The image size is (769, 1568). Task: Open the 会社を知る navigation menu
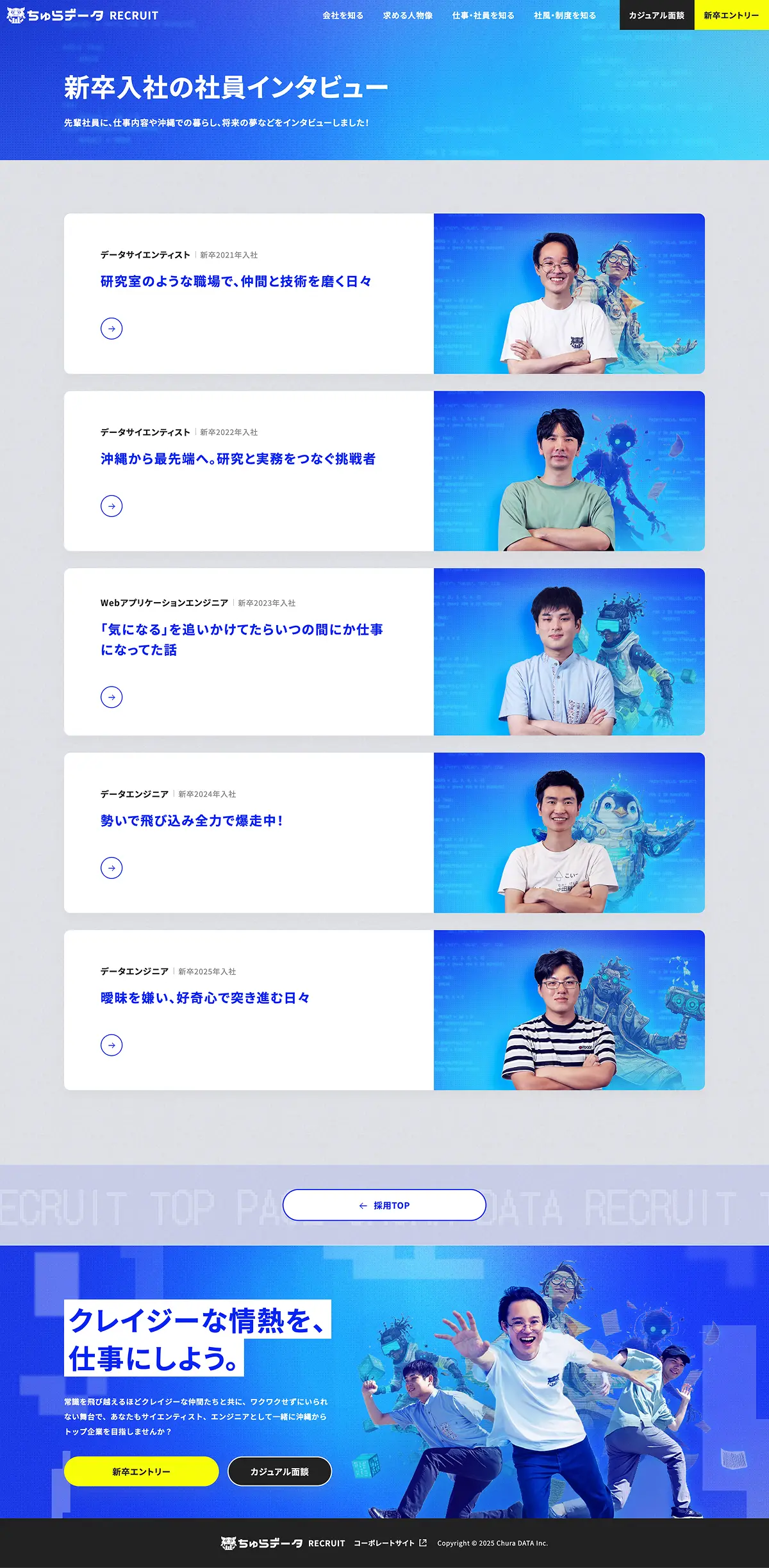pyautogui.click(x=342, y=15)
